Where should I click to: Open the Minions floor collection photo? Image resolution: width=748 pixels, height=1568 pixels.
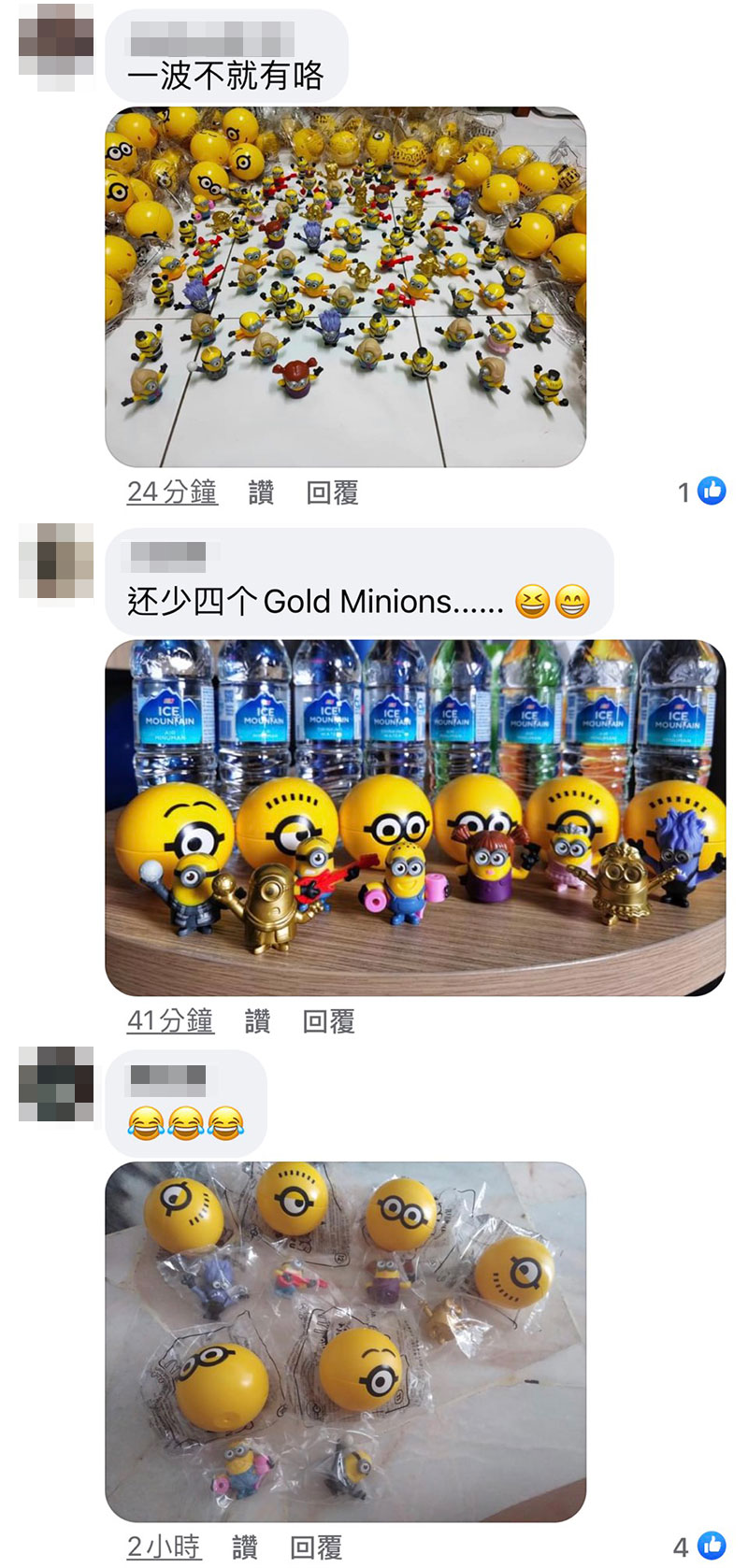point(345,287)
